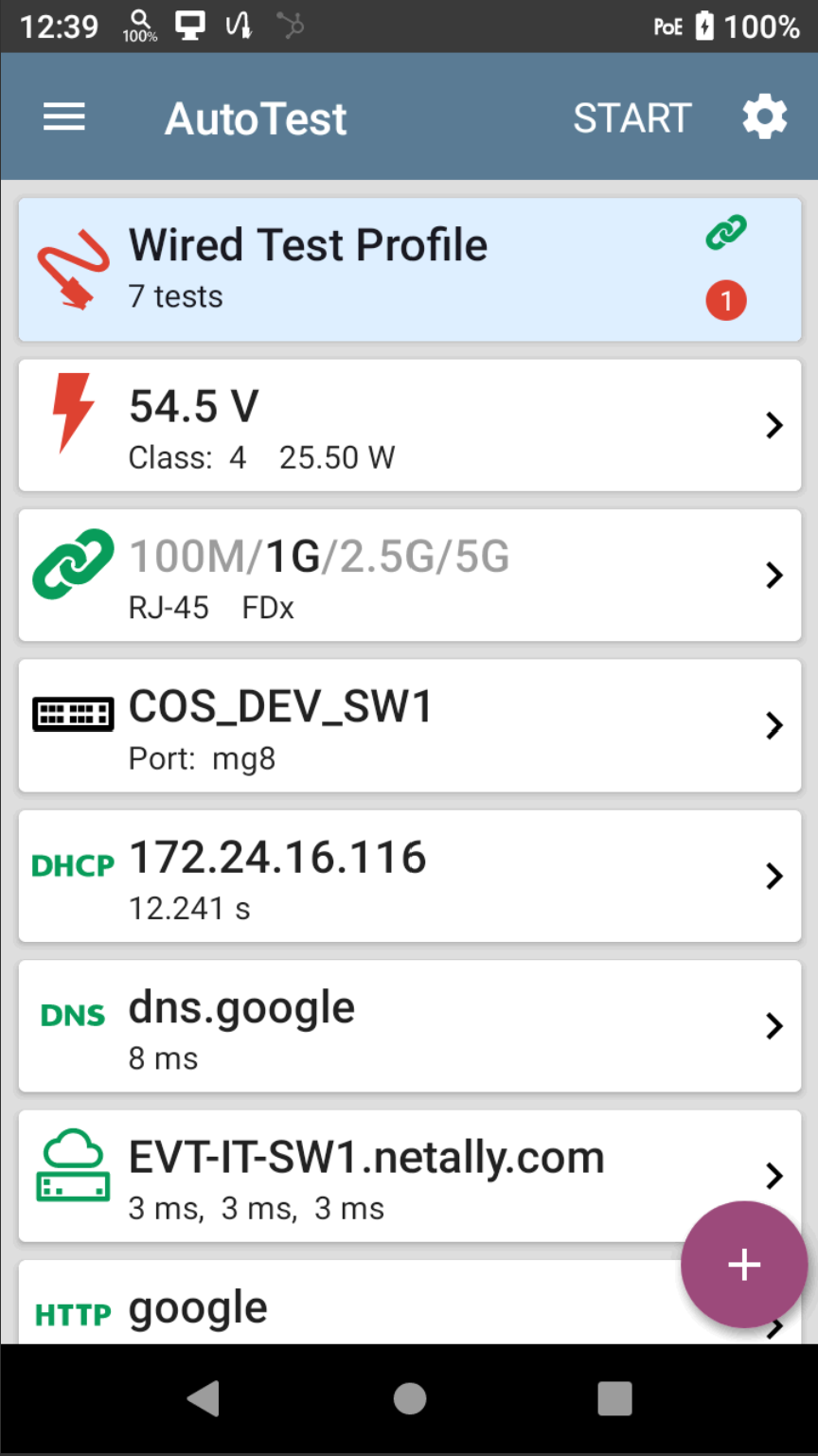The height and width of the screenshot is (1456, 818).
Task: Tap START to run the AutoTest
Action: [631, 117]
